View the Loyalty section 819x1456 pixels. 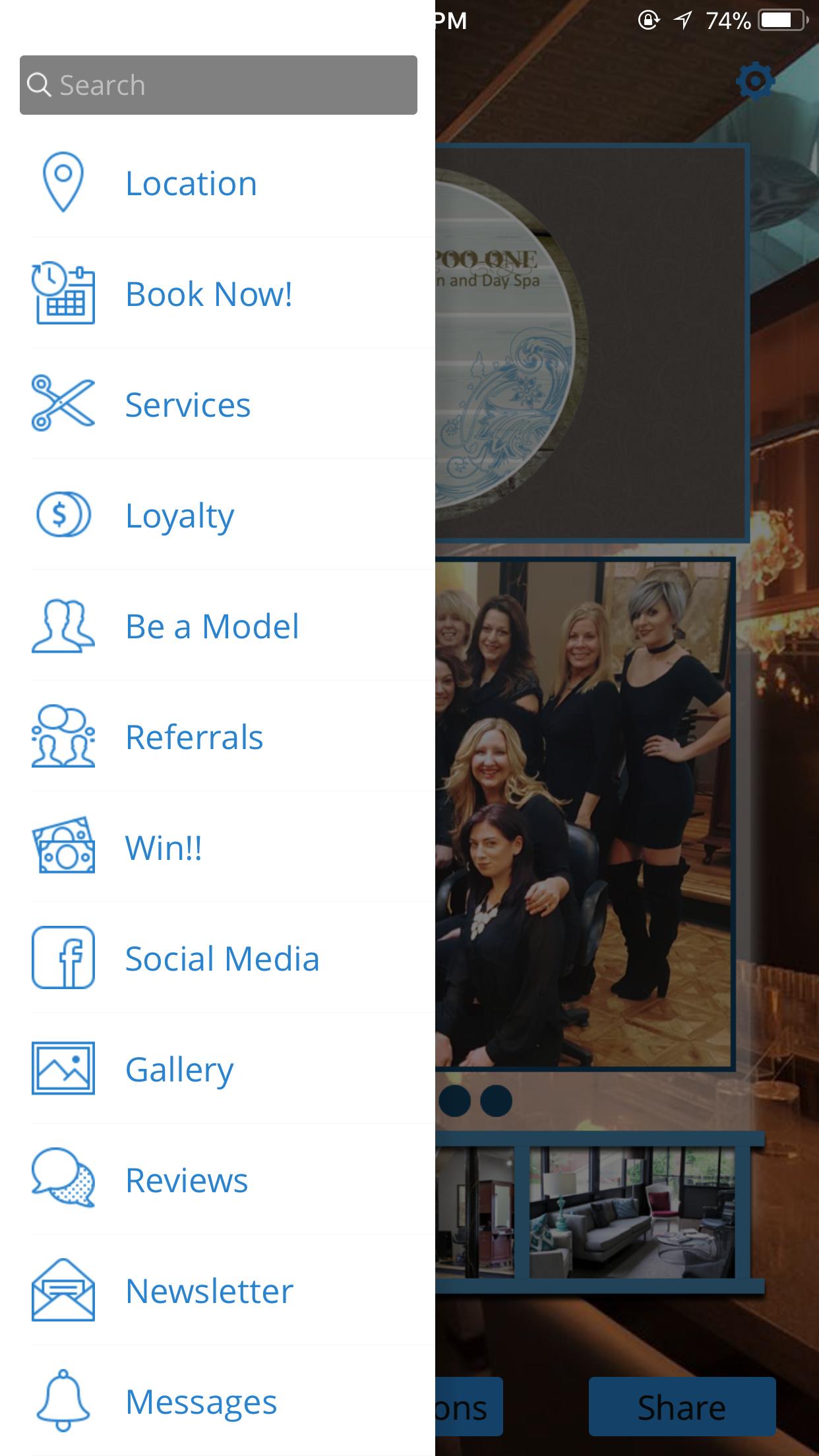[x=179, y=516]
